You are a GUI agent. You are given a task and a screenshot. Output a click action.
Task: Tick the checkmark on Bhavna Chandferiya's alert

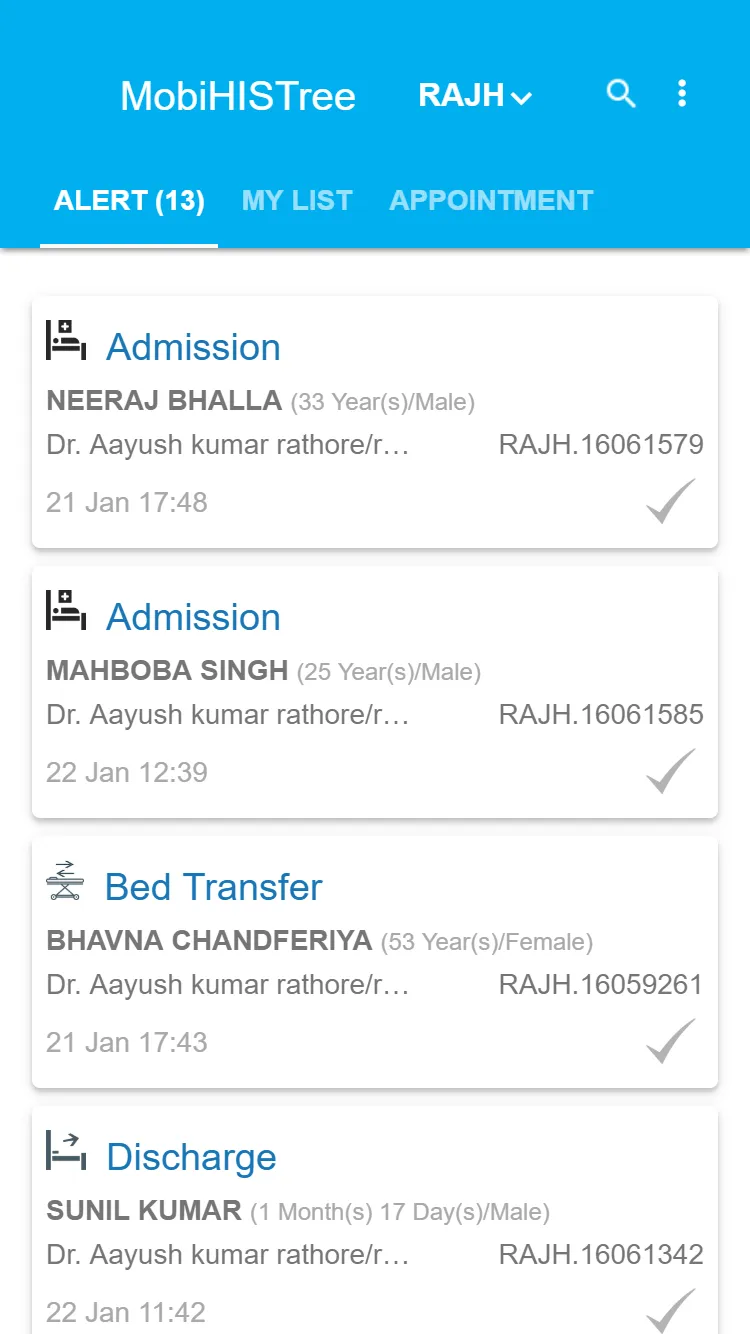point(671,1041)
